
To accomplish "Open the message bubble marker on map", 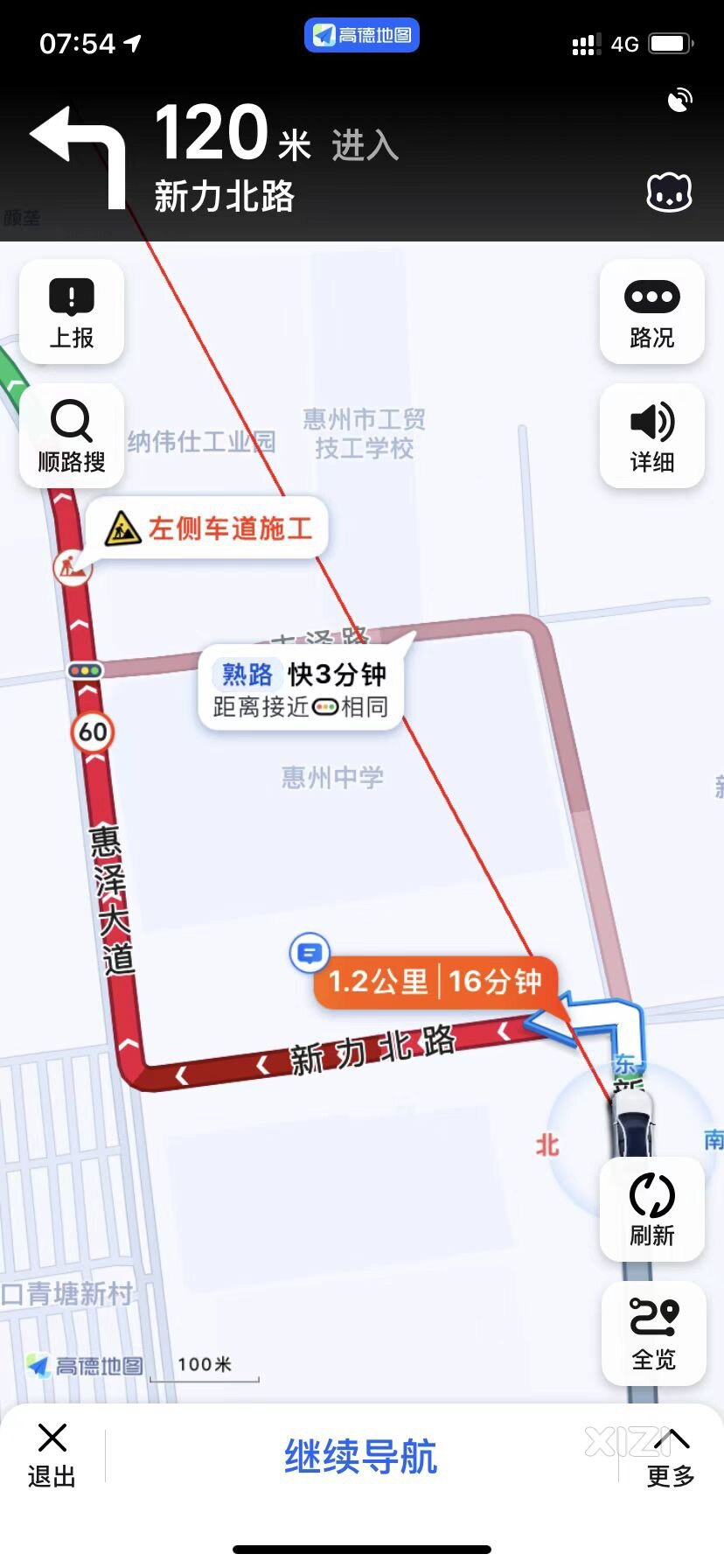I will tap(310, 953).
